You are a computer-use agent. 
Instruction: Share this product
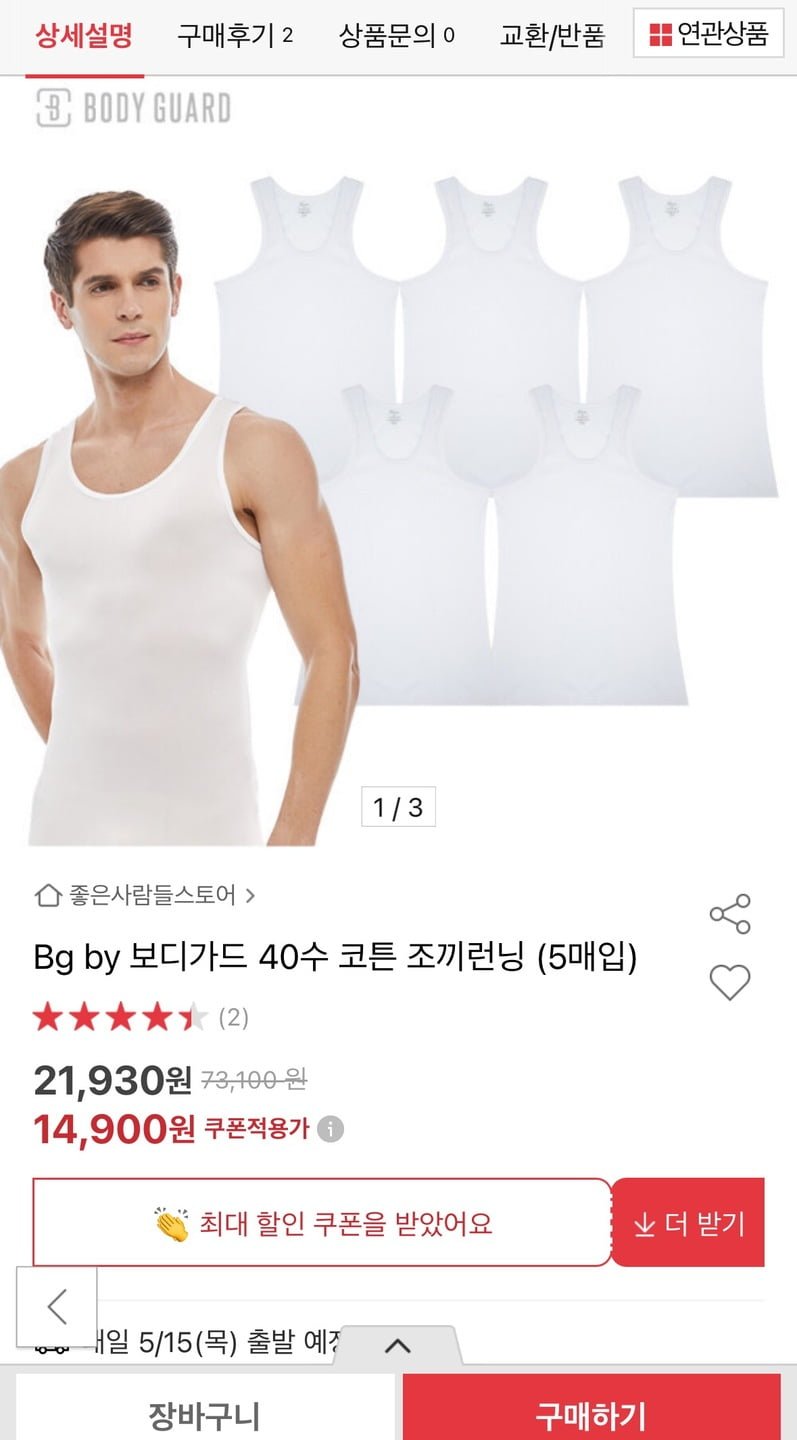click(729, 914)
